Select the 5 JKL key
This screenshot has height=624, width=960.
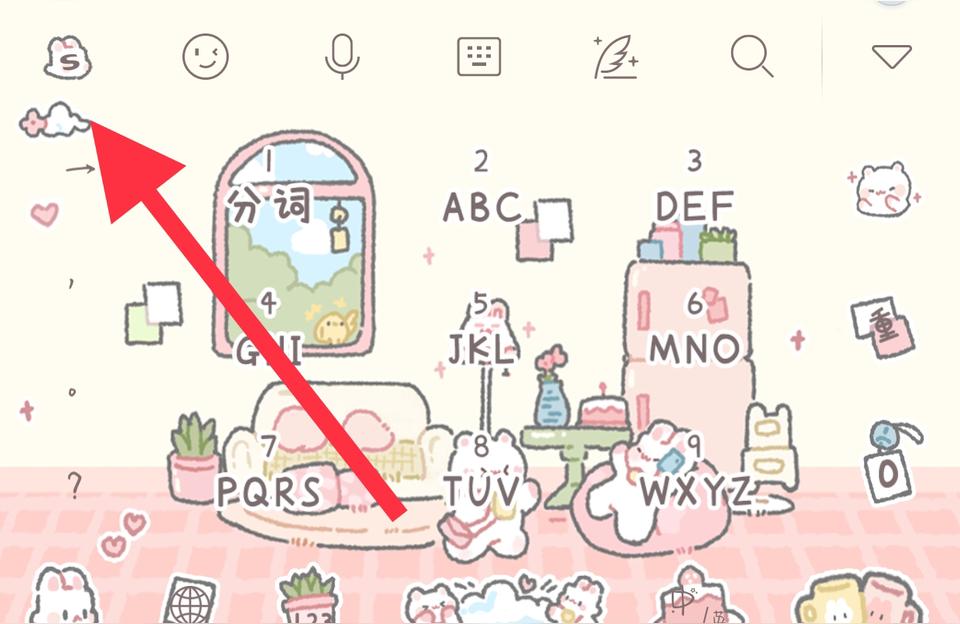pyautogui.click(x=482, y=332)
